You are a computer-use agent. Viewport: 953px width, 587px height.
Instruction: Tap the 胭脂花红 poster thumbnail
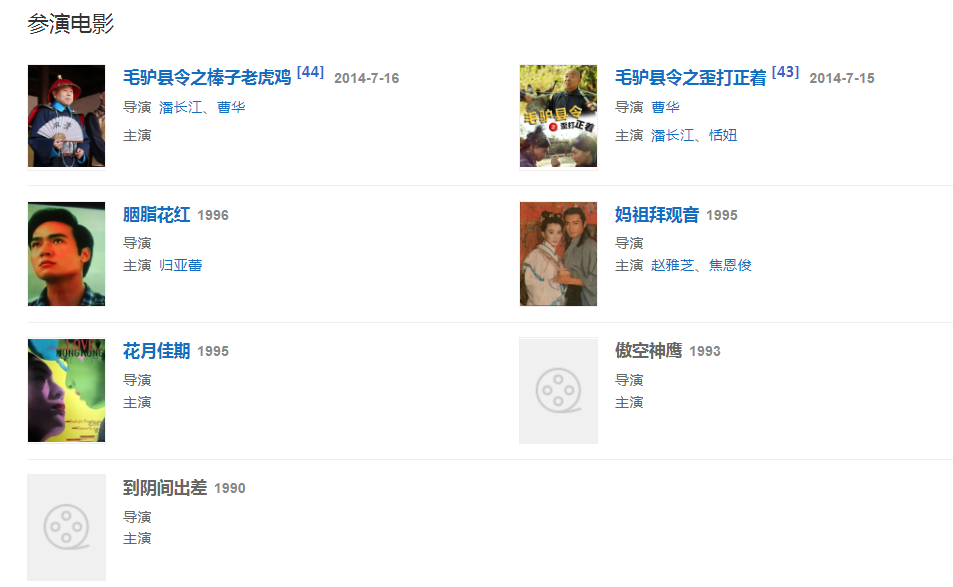(x=66, y=254)
